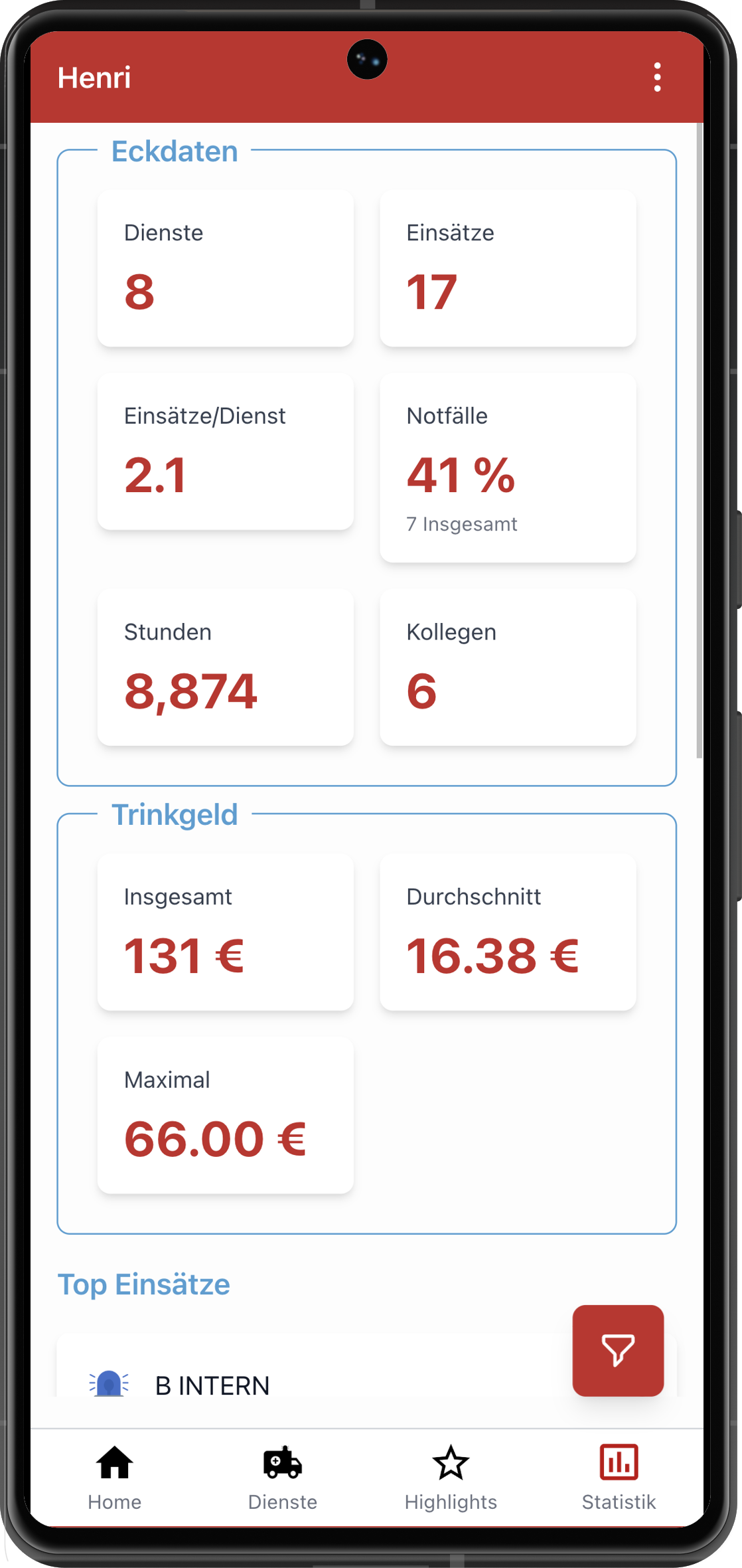Open the Maximal card showing 66.00 €
Image resolution: width=742 pixels, height=1568 pixels.
(x=226, y=1115)
